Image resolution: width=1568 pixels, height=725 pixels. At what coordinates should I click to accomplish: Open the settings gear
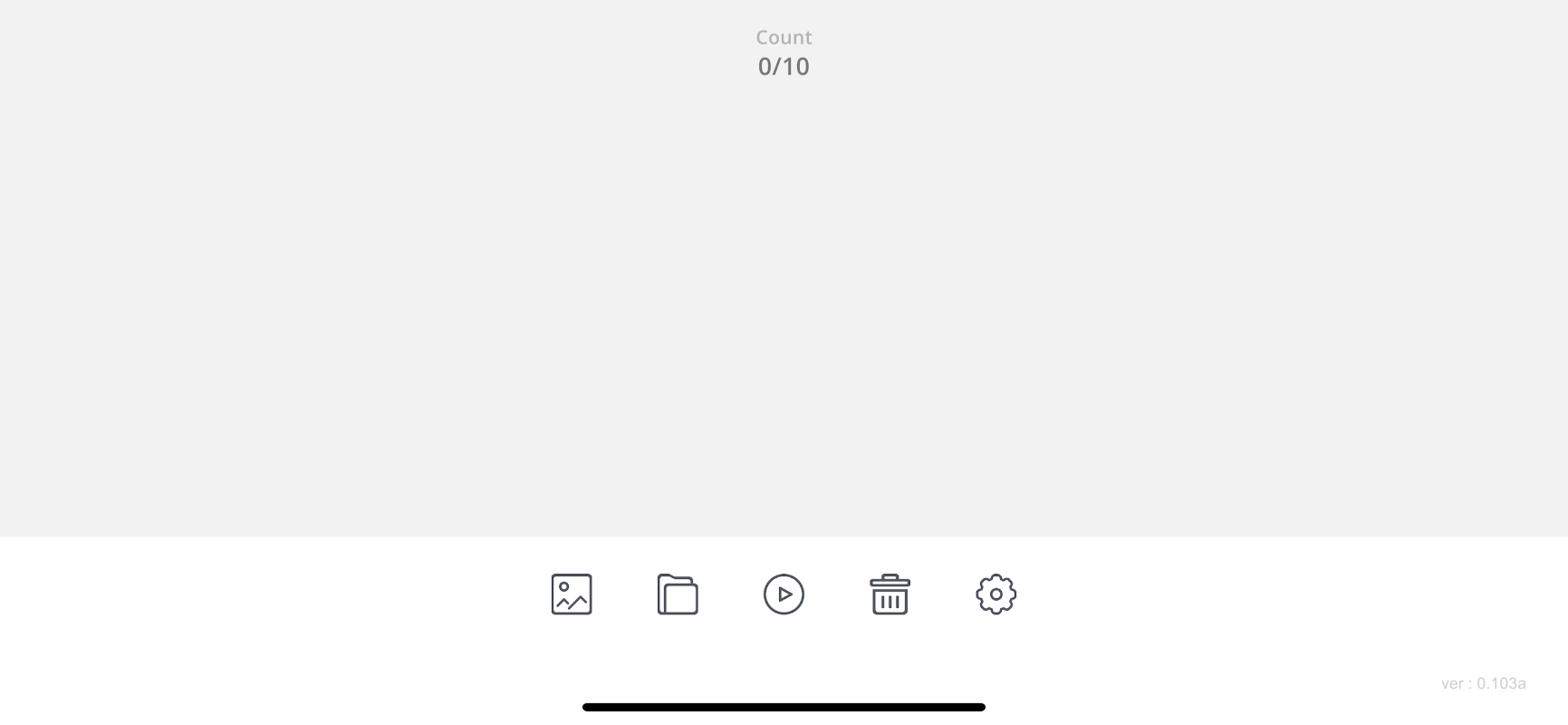click(x=996, y=594)
